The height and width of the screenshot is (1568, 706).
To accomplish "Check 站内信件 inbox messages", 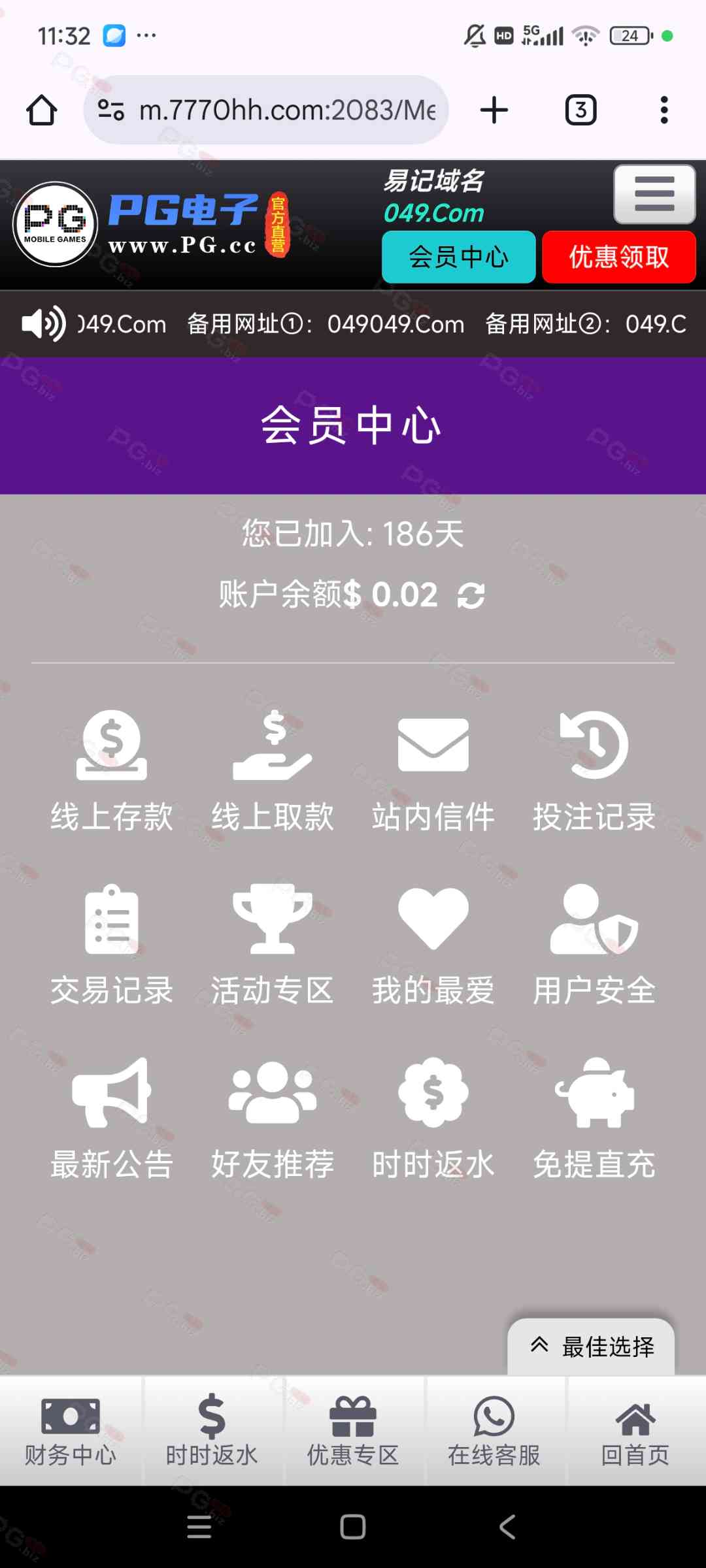I will 433,771.
